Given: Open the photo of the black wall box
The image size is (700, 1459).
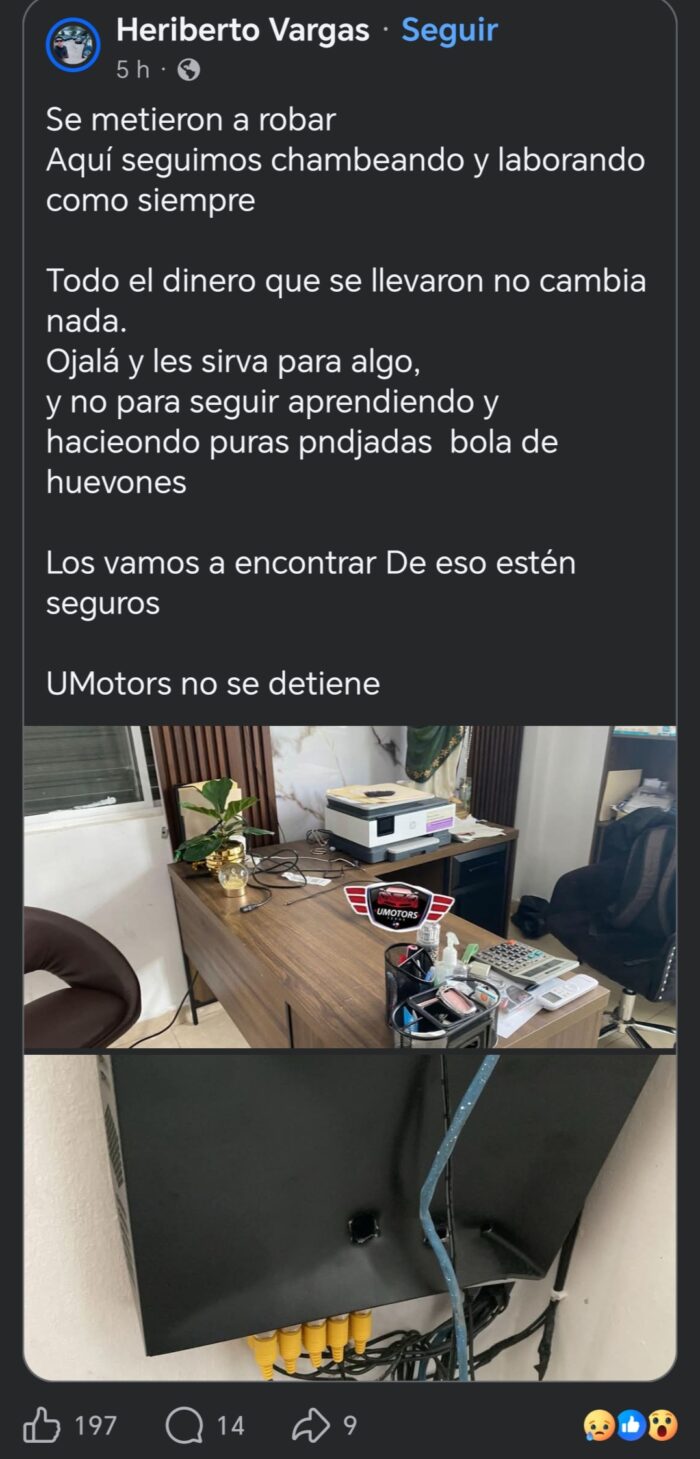Looking at the screenshot, I should coord(350,1216).
